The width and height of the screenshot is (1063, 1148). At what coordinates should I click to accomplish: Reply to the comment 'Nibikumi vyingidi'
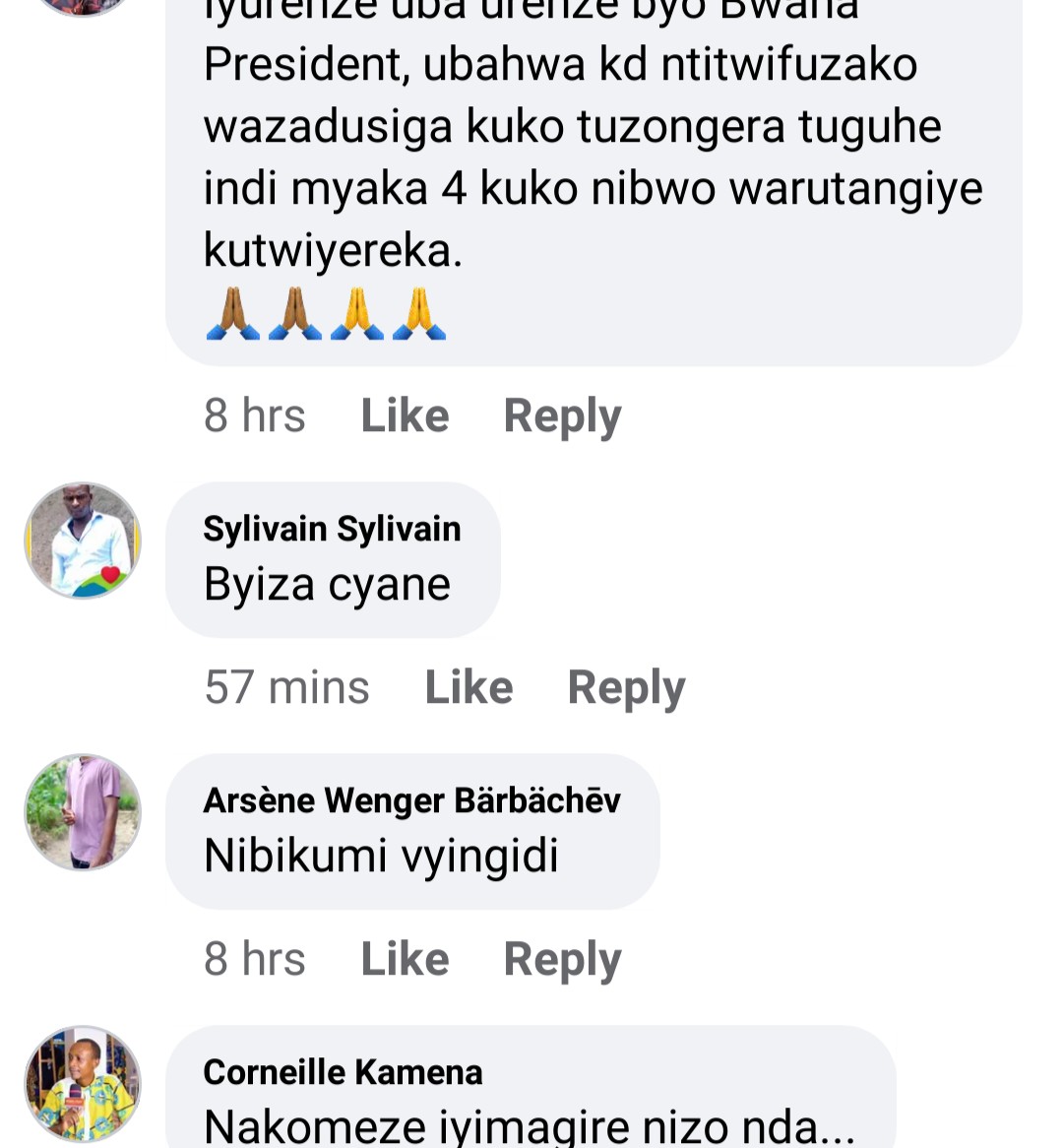[562, 959]
